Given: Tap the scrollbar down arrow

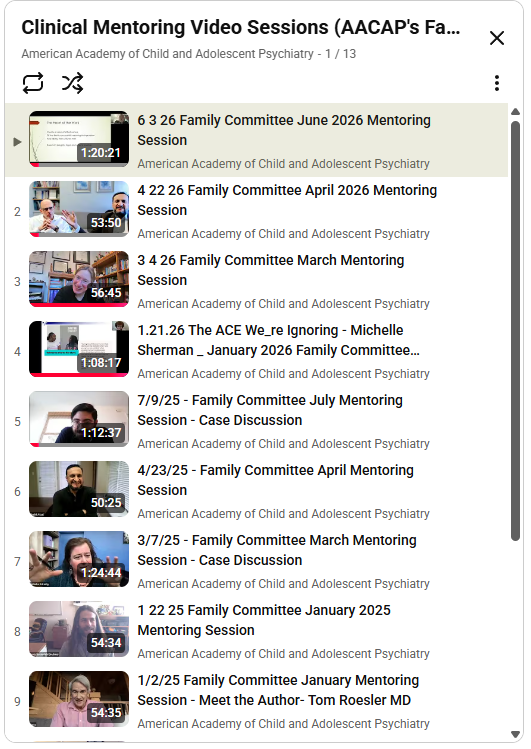Looking at the screenshot, I should coord(515,735).
